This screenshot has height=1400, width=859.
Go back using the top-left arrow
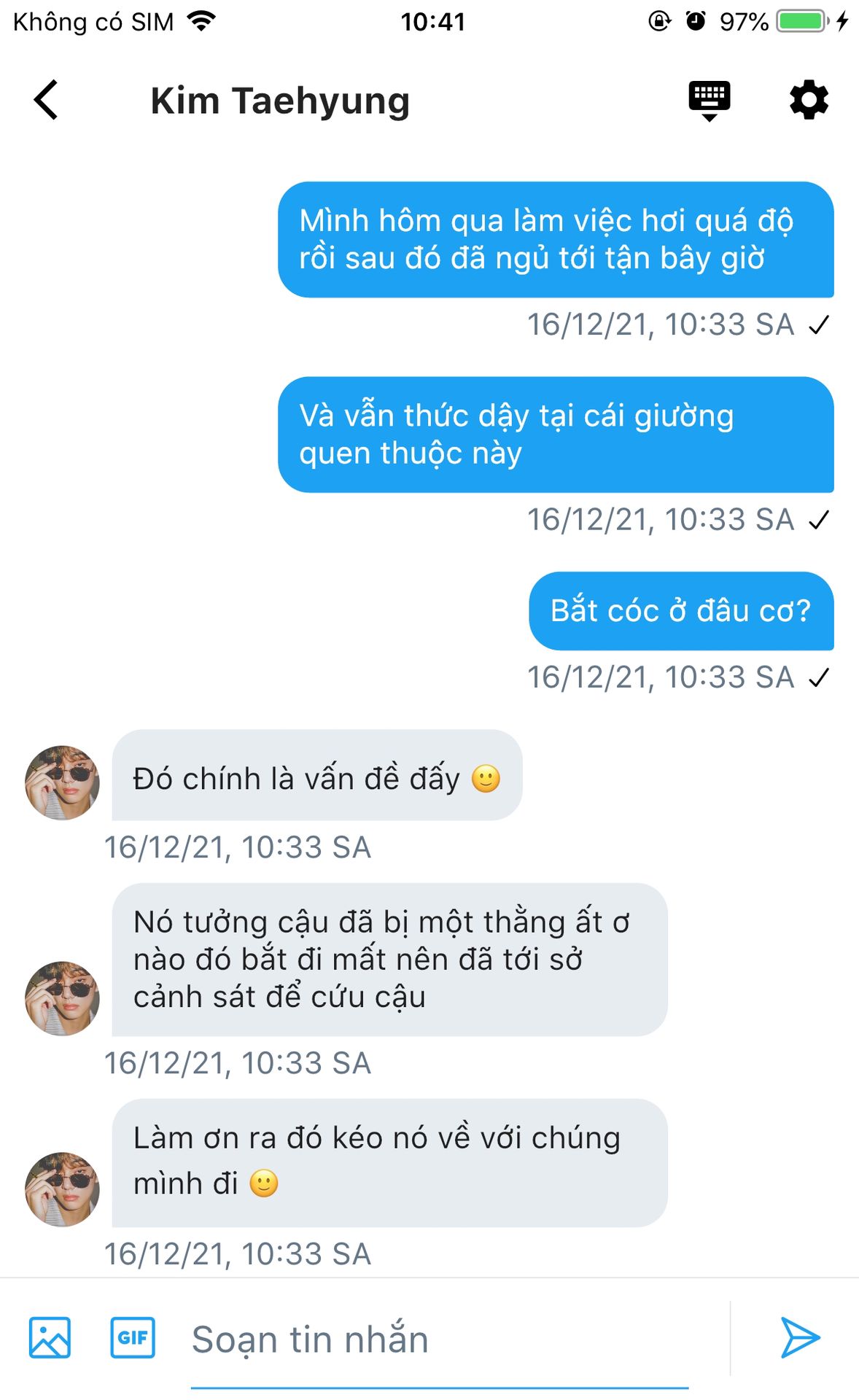click(x=46, y=100)
